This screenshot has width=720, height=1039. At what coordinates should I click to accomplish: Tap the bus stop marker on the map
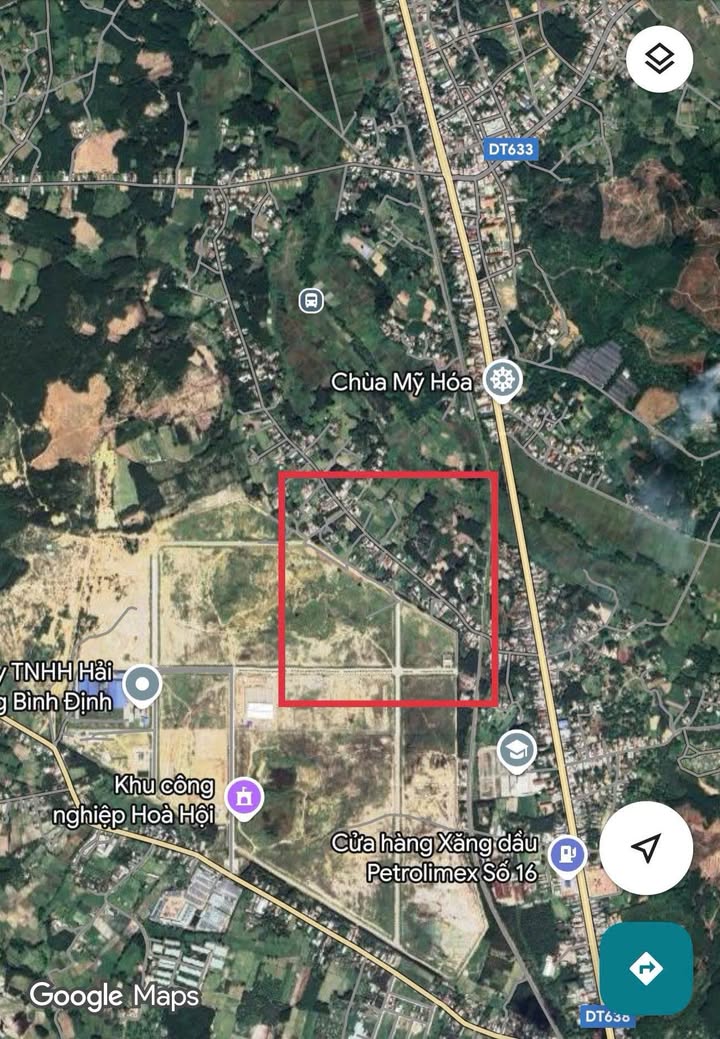tap(311, 299)
